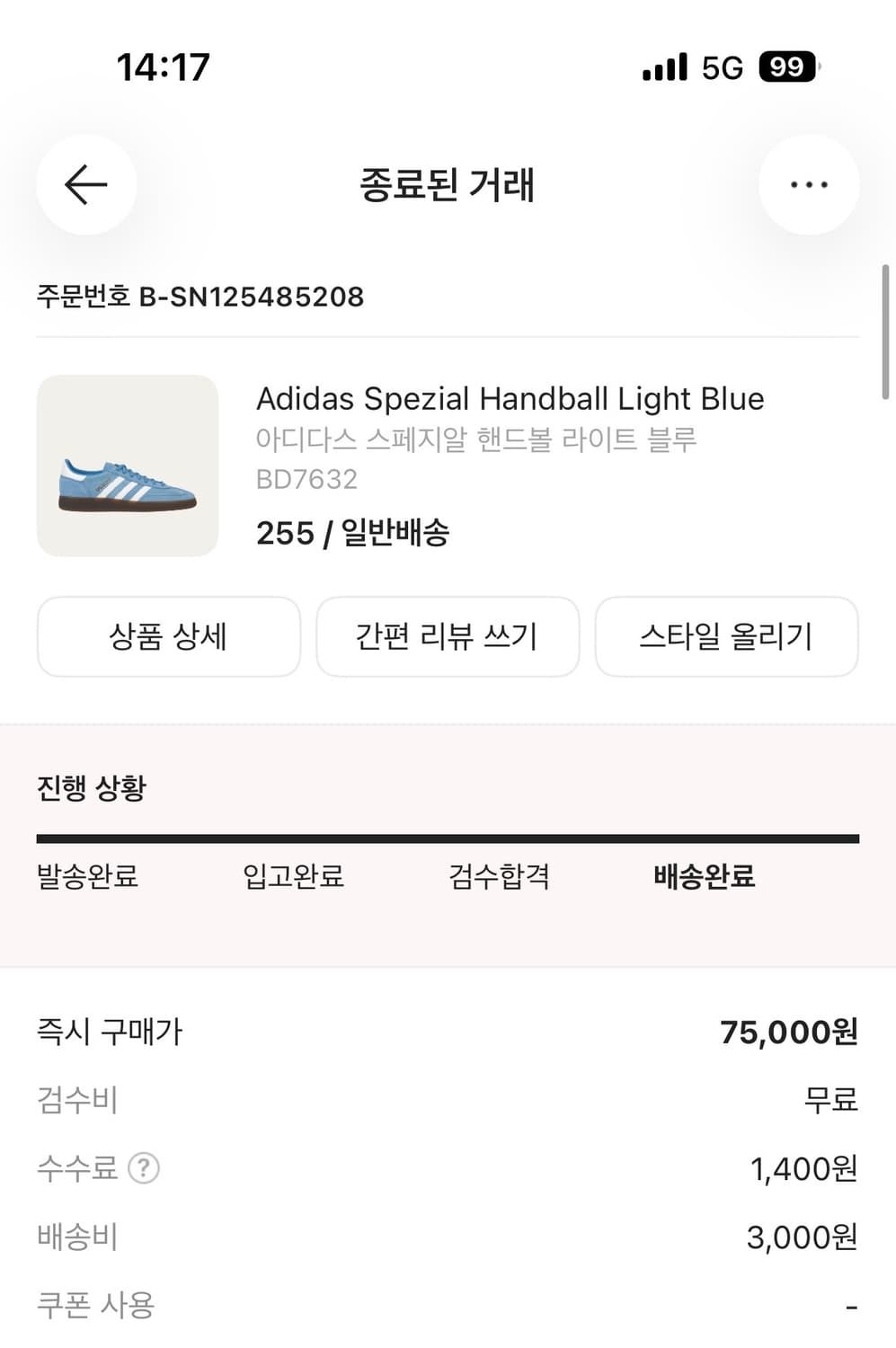
Task: Tap the 5G network indicator
Action: pyautogui.click(x=717, y=67)
